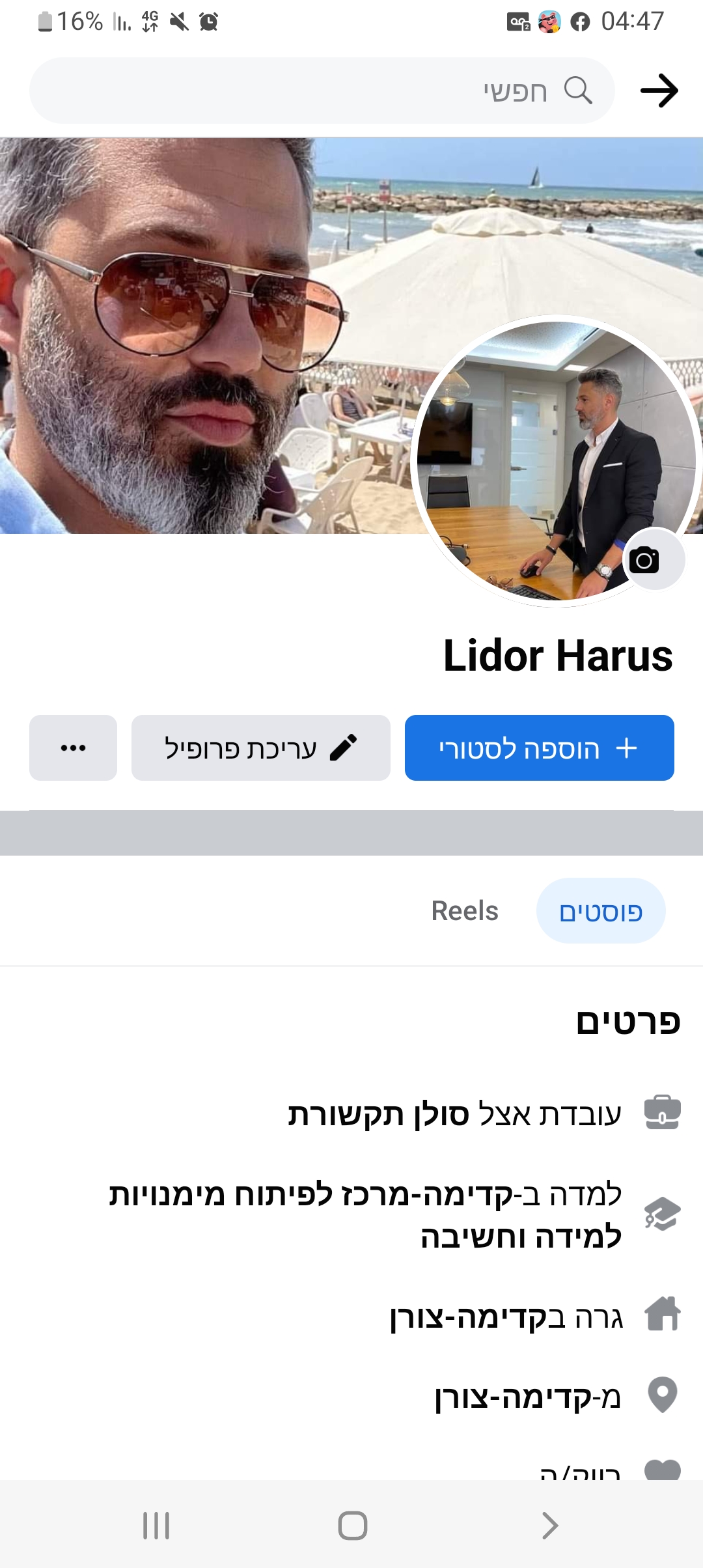Open the circular profile picture
703x1568 pixels.
coord(555,460)
